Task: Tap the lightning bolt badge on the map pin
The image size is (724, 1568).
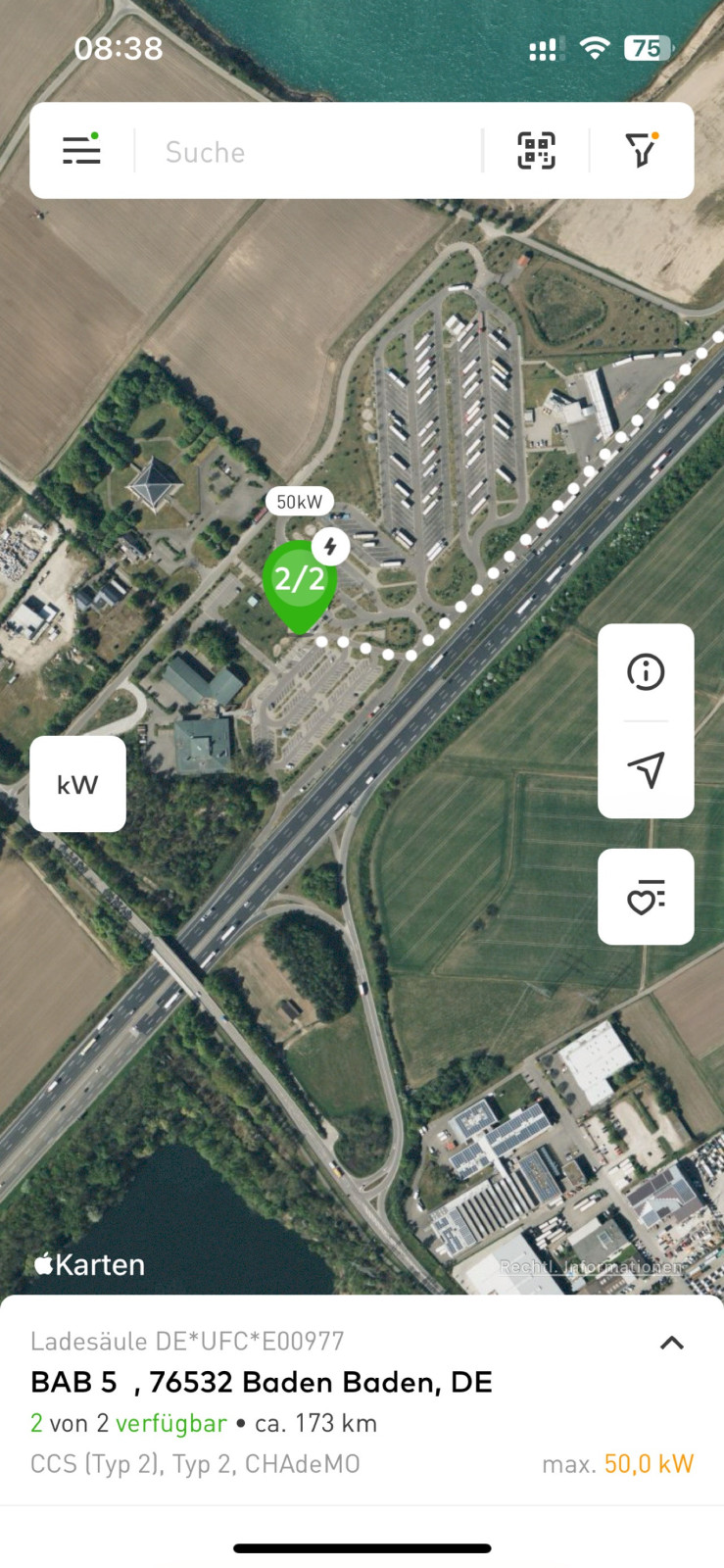Action: click(x=330, y=546)
